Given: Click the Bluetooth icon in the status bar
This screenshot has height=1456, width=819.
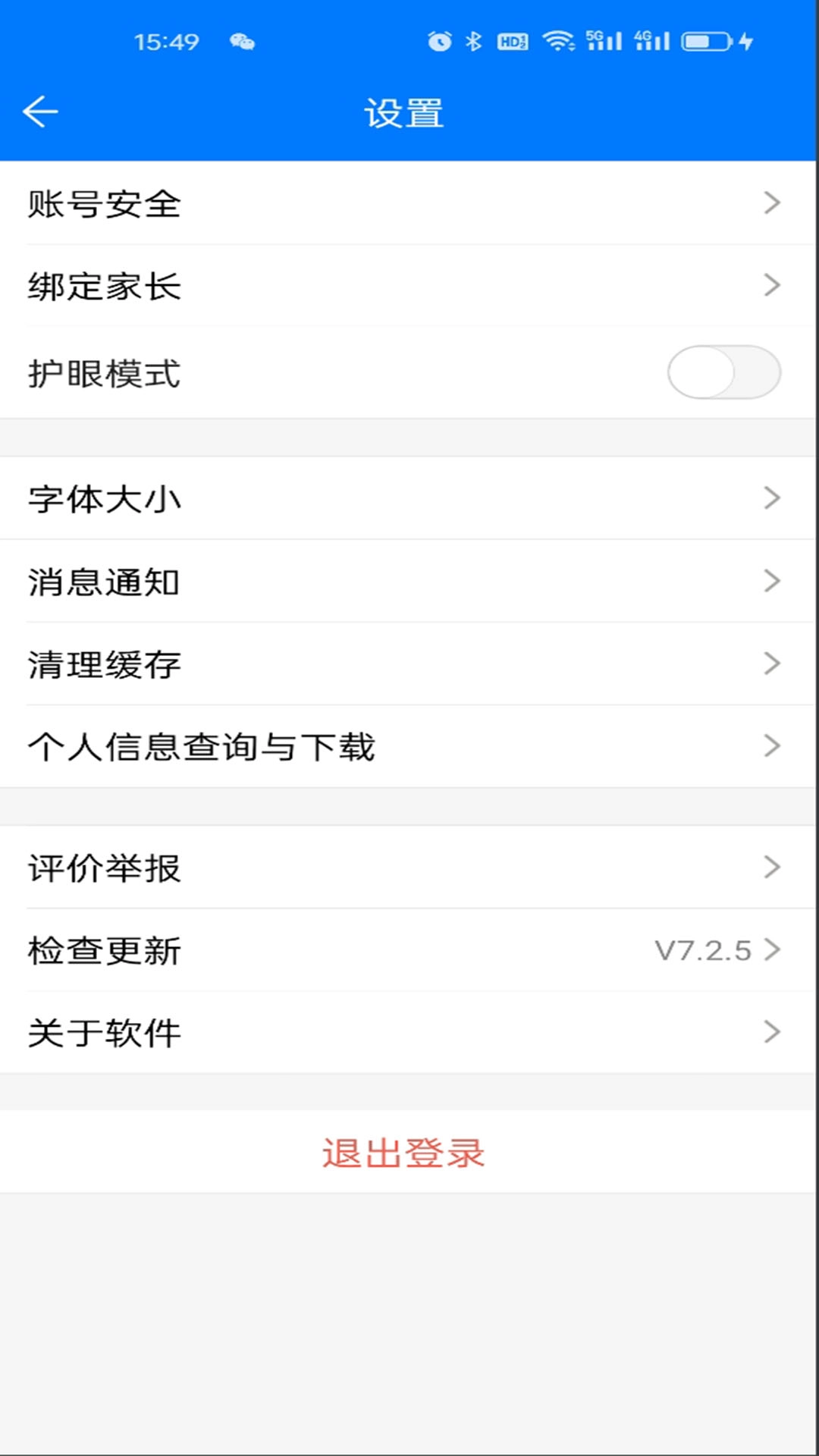Looking at the screenshot, I should [474, 42].
